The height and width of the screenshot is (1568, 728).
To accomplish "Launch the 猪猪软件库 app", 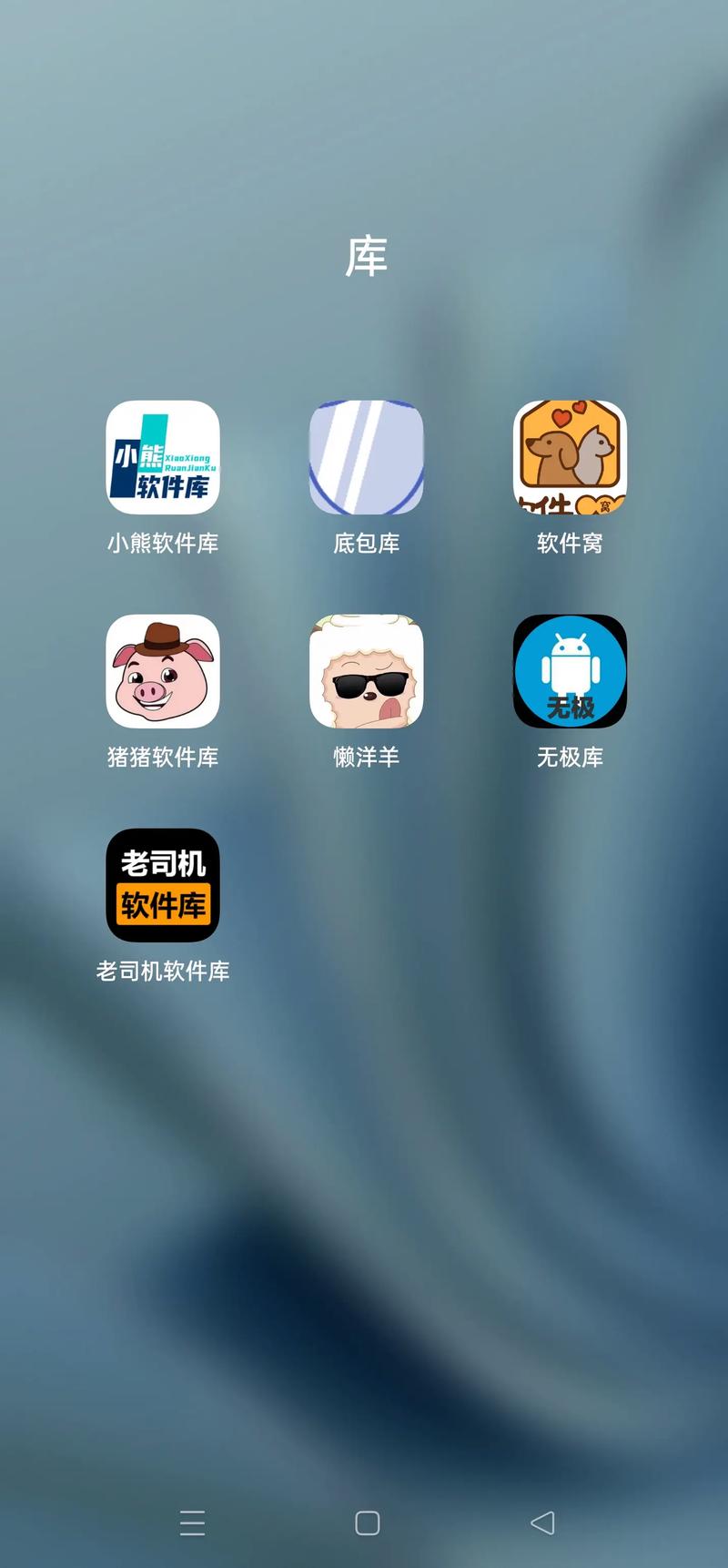I will click(163, 671).
